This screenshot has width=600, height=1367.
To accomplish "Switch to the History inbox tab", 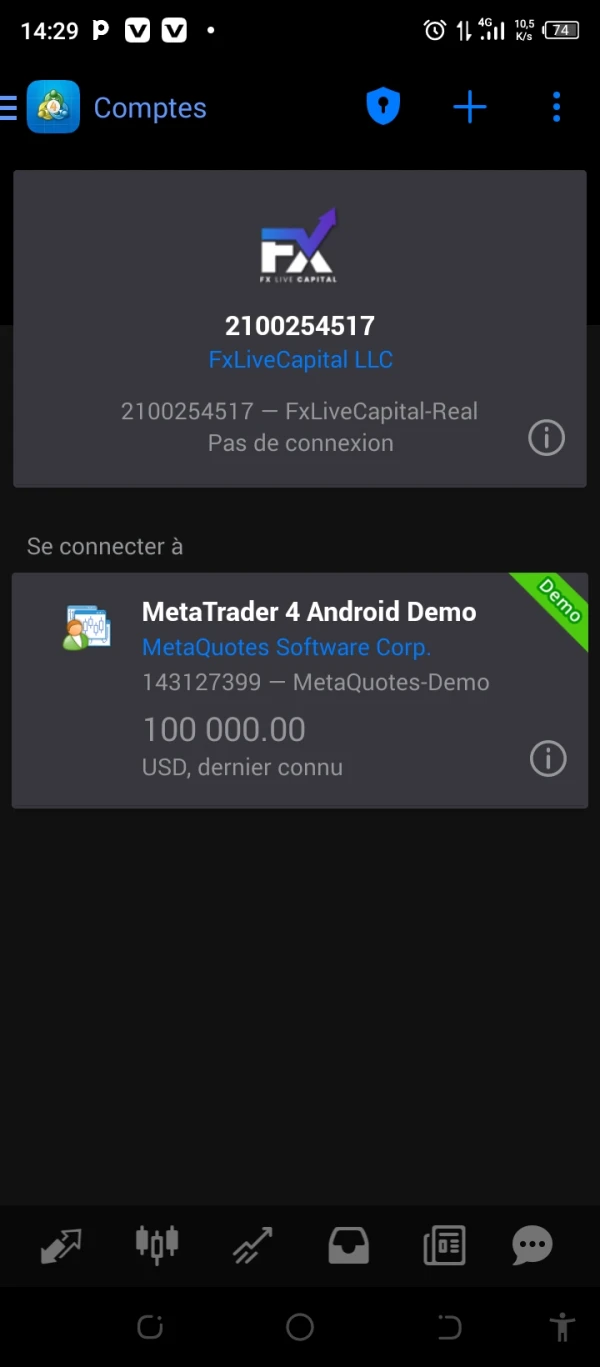I will point(349,1245).
